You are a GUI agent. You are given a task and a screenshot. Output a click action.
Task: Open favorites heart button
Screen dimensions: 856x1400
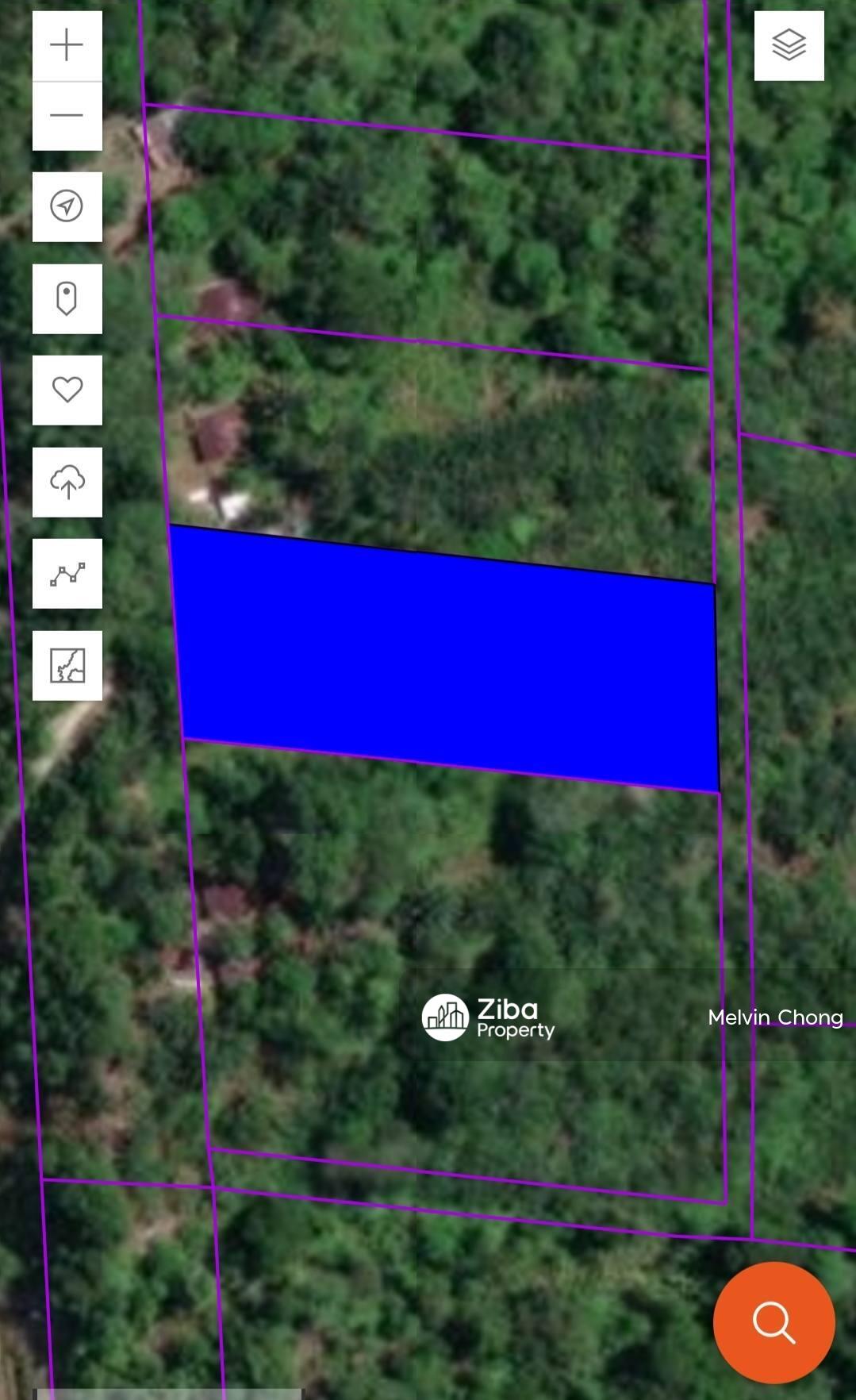pyautogui.click(x=67, y=390)
